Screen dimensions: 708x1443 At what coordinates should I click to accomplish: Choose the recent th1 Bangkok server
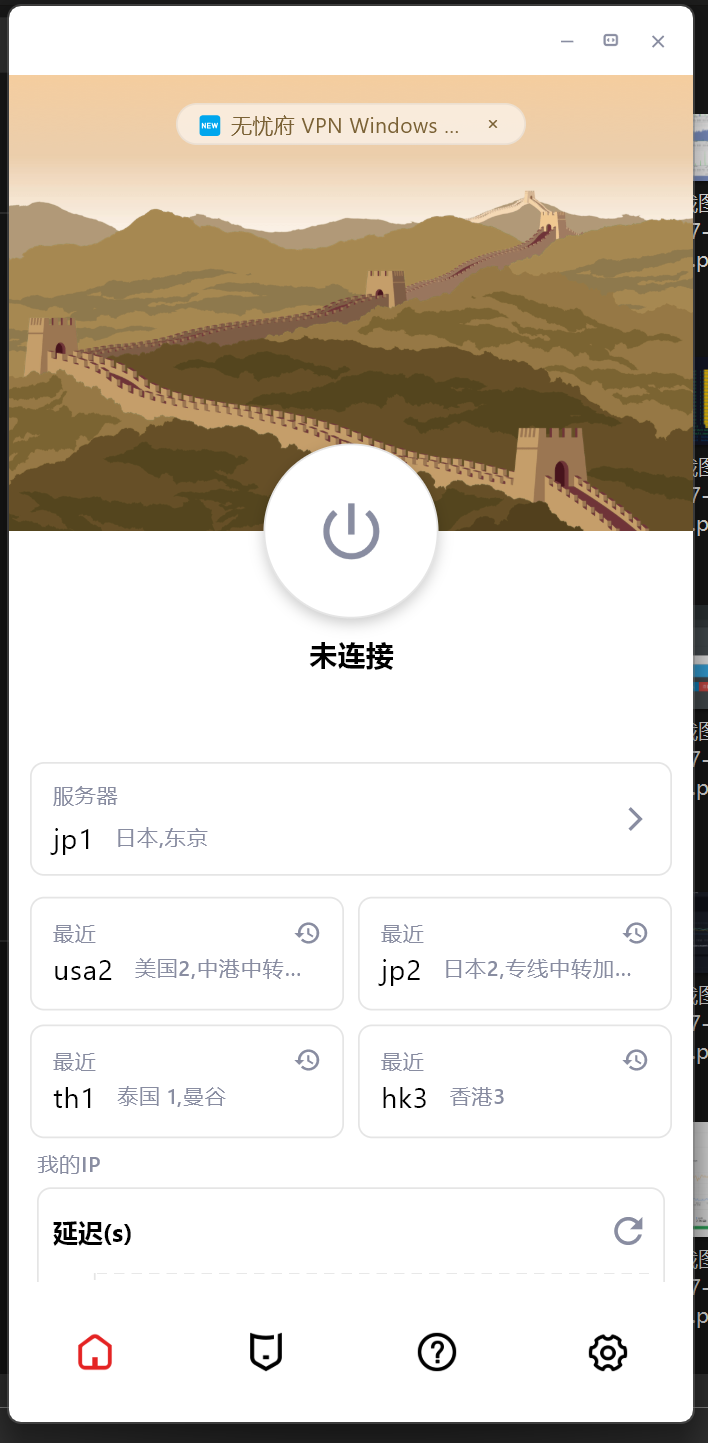pyautogui.click(x=187, y=1081)
